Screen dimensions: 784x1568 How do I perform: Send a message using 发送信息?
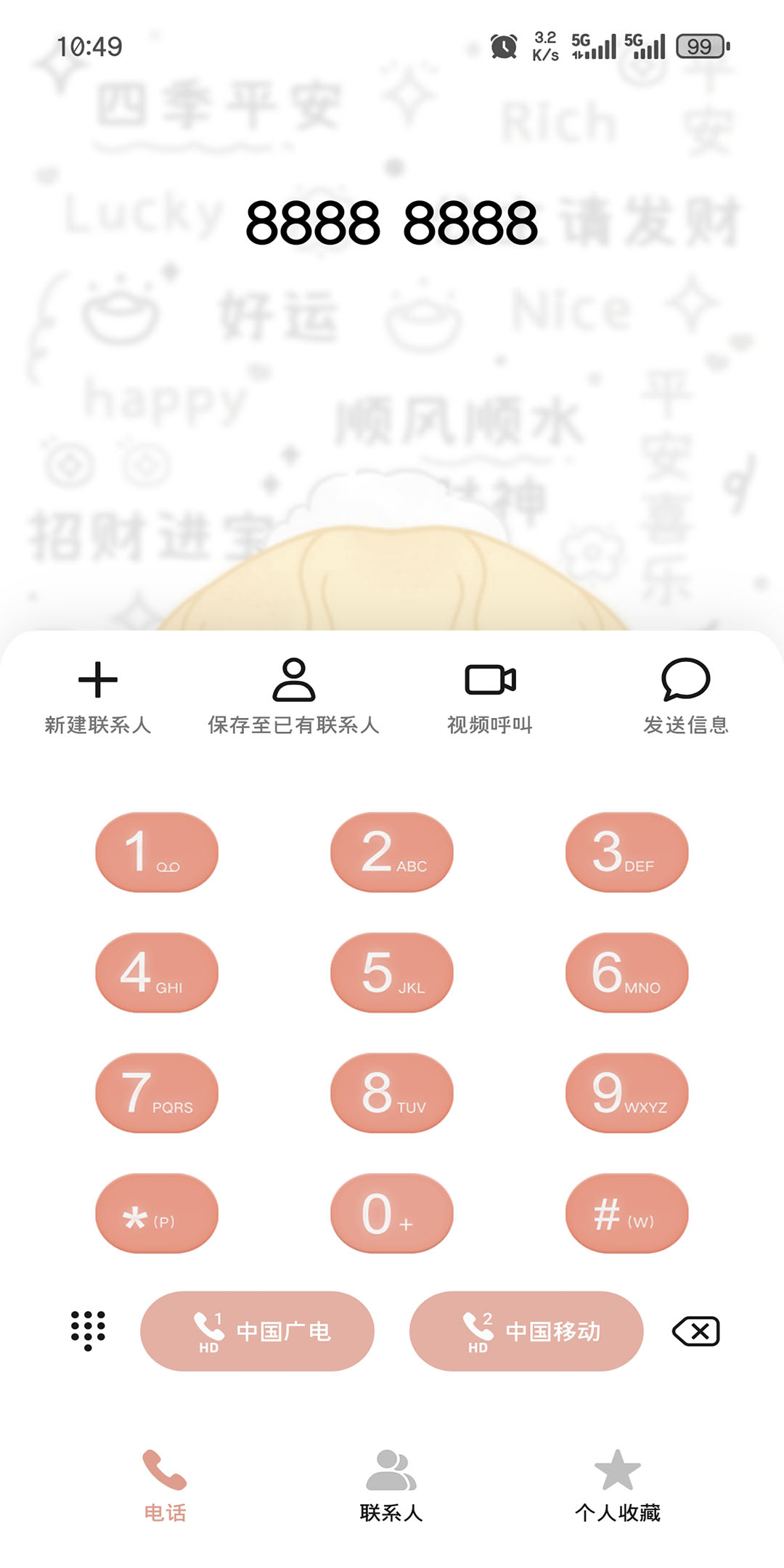pos(685,695)
